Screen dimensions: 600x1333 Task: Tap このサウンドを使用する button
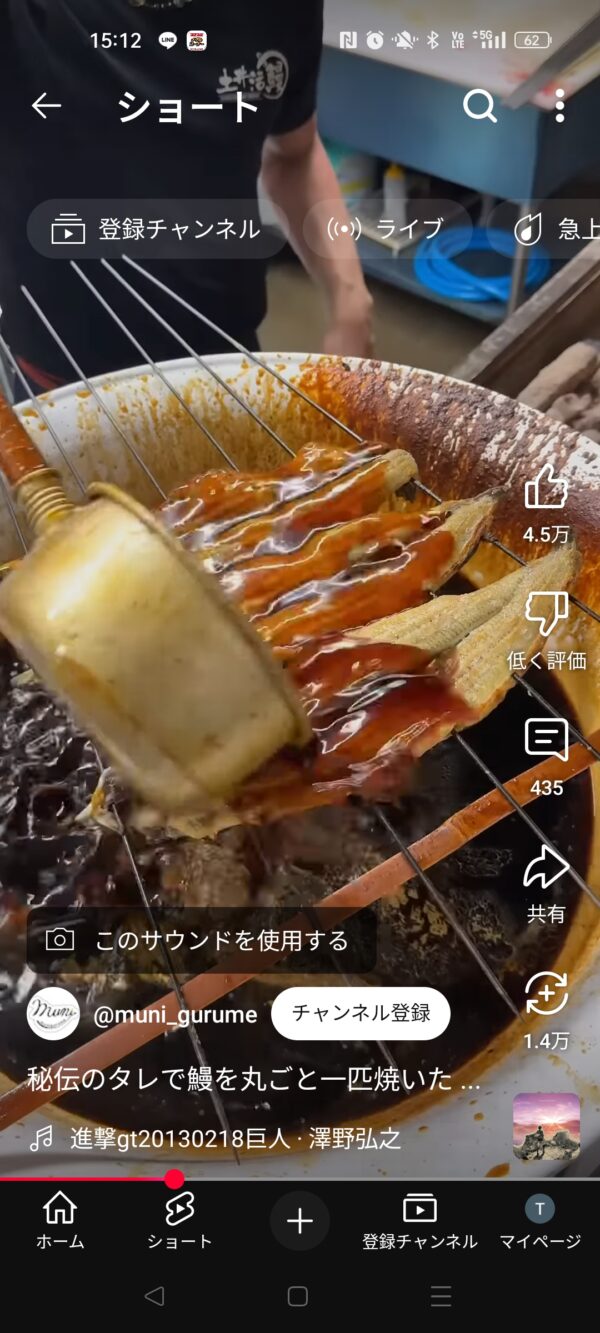tap(201, 940)
